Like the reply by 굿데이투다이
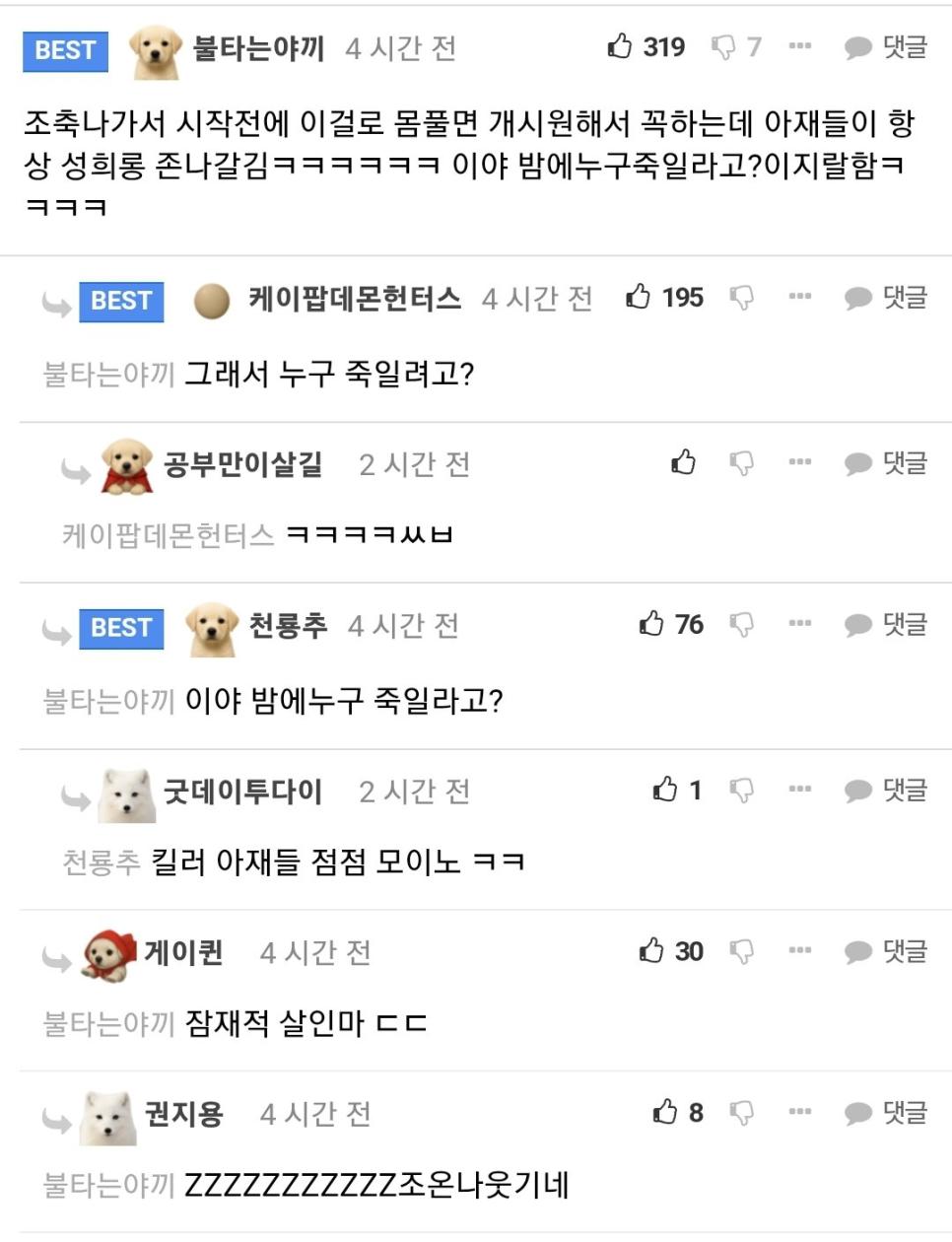The height and width of the screenshot is (1242, 952). pyautogui.click(x=665, y=790)
